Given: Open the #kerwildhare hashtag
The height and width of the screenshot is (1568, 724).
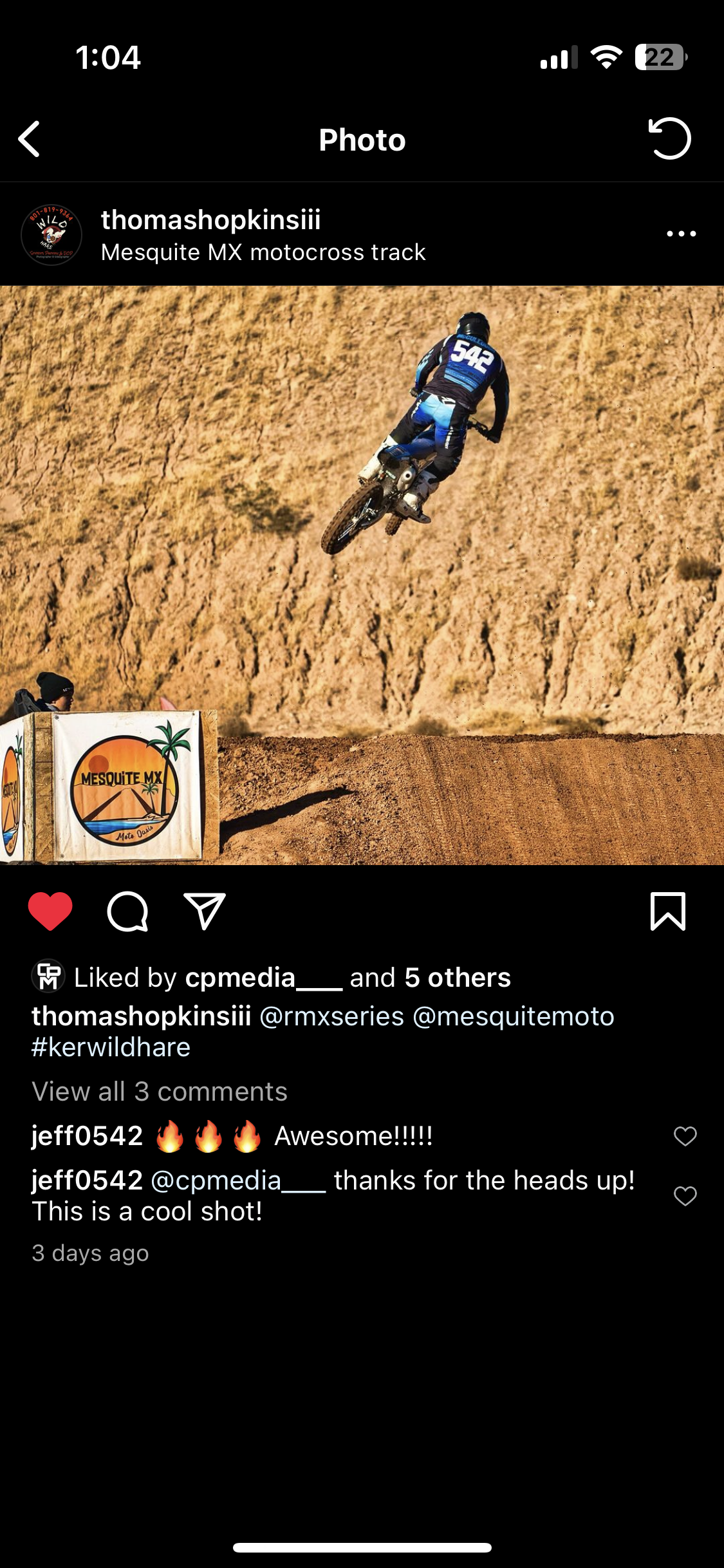Looking at the screenshot, I should (x=111, y=1047).
